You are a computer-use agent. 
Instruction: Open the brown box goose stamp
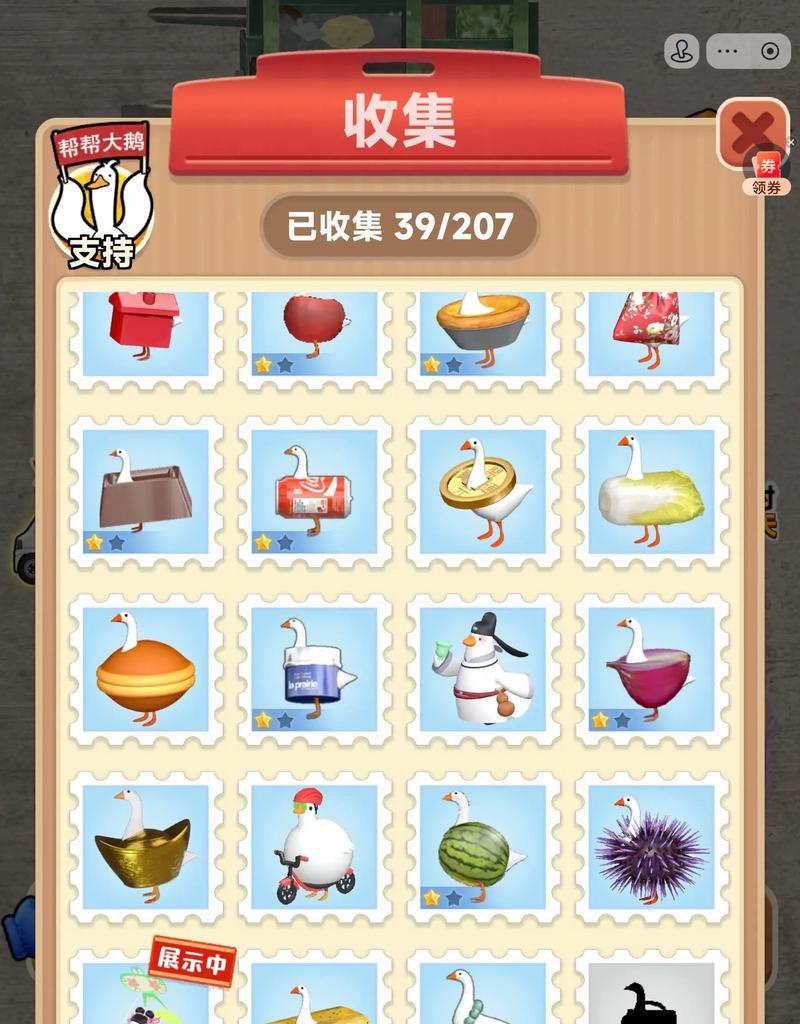pyautogui.click(x=146, y=492)
